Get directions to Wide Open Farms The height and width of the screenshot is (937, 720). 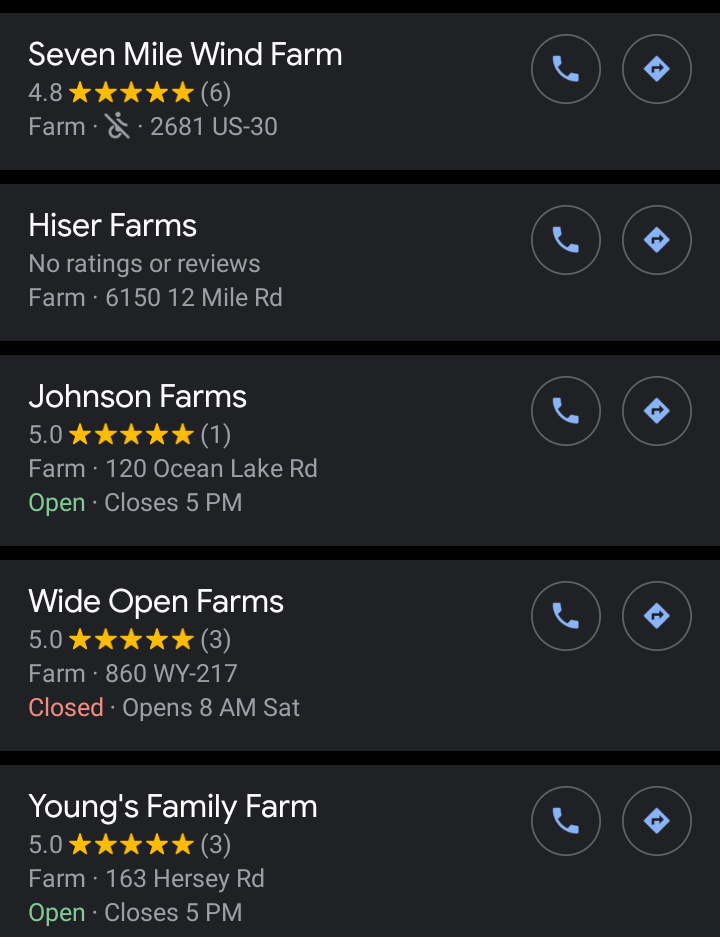(656, 616)
